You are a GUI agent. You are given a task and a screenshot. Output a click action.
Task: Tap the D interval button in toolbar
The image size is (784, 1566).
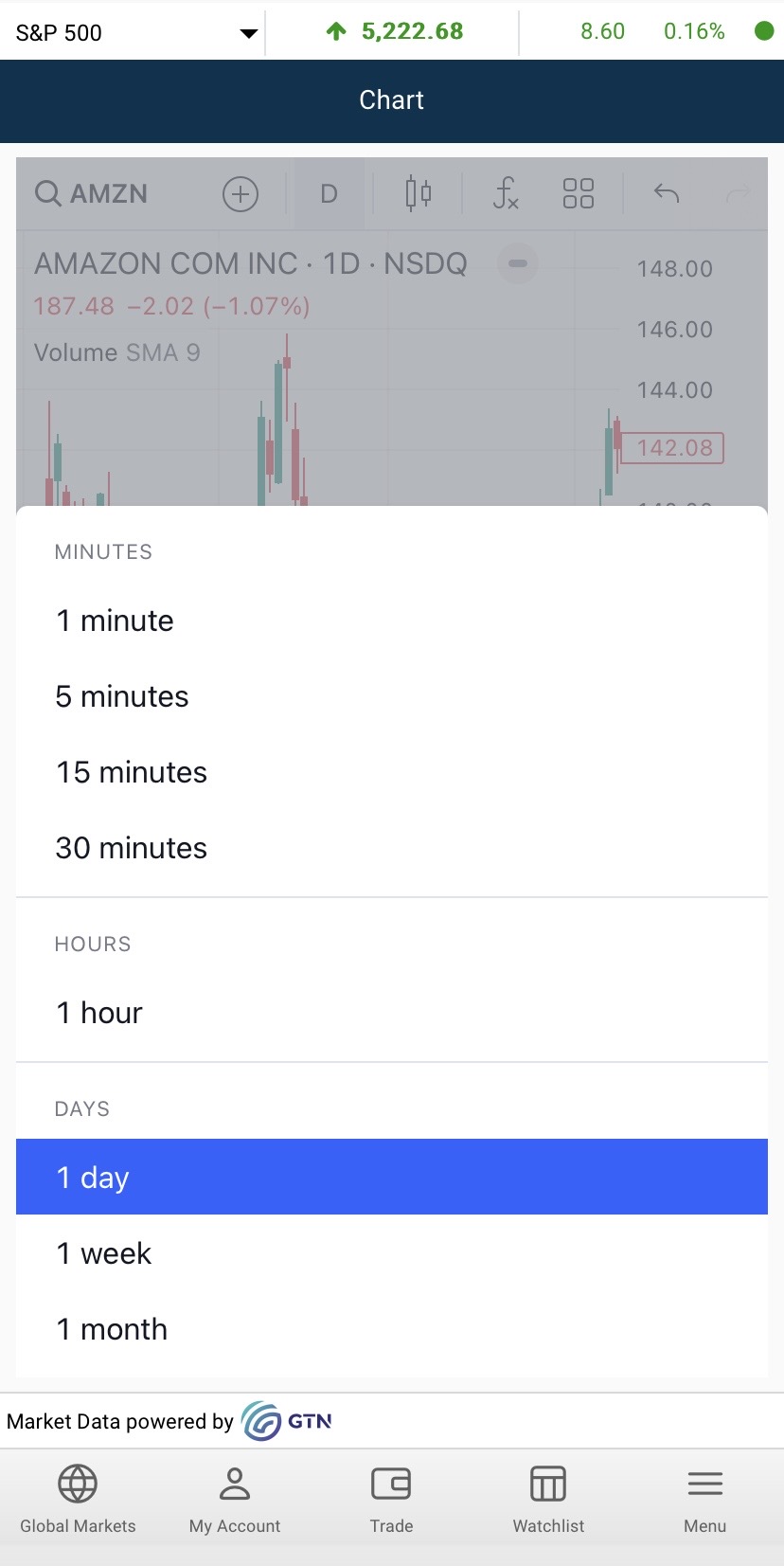pos(330,194)
